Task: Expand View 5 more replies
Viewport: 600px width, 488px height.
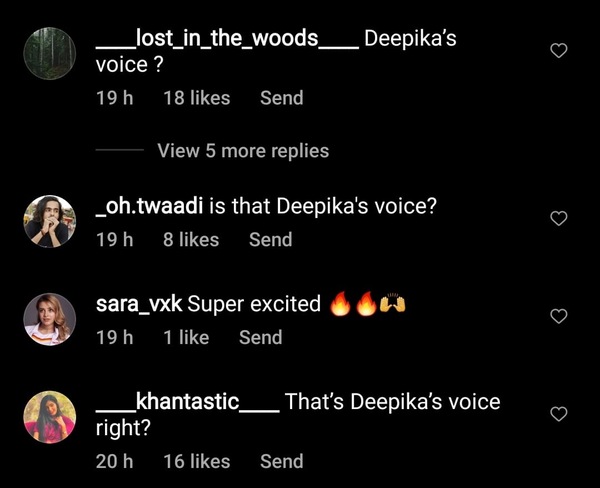Action: coord(242,151)
